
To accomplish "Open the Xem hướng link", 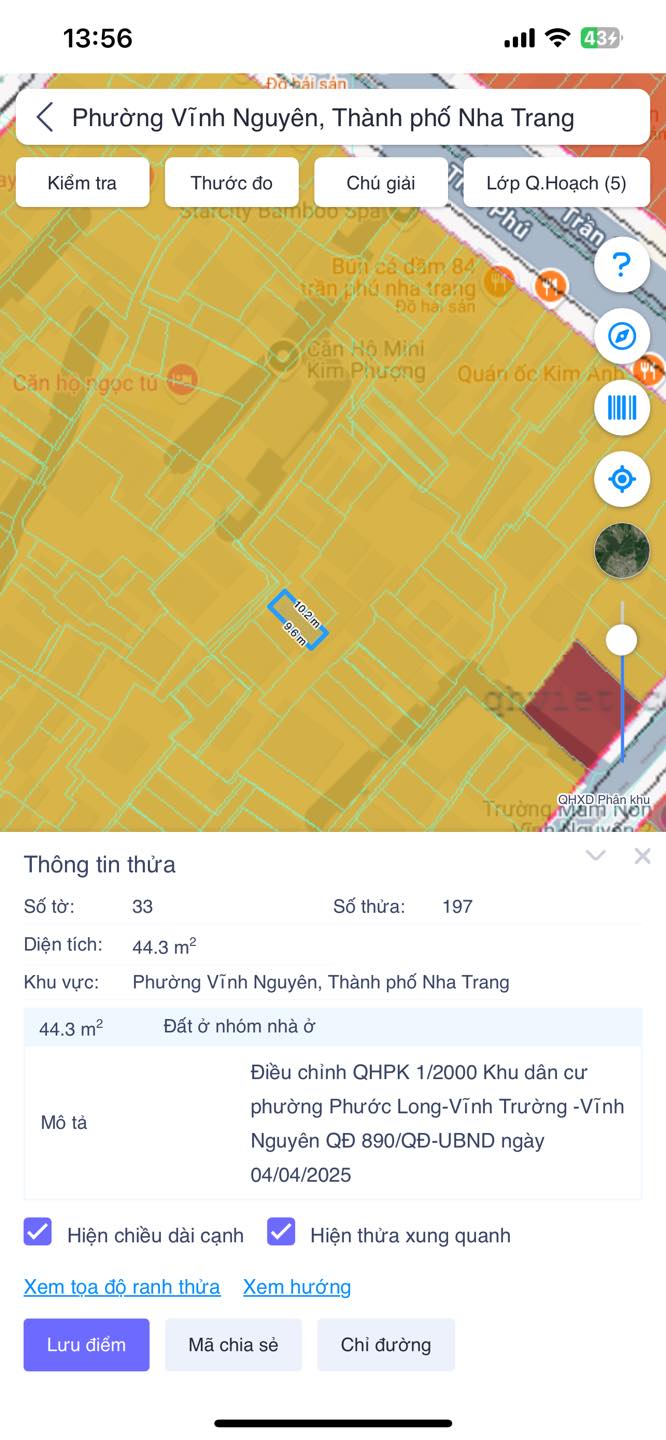I will [x=297, y=1287].
